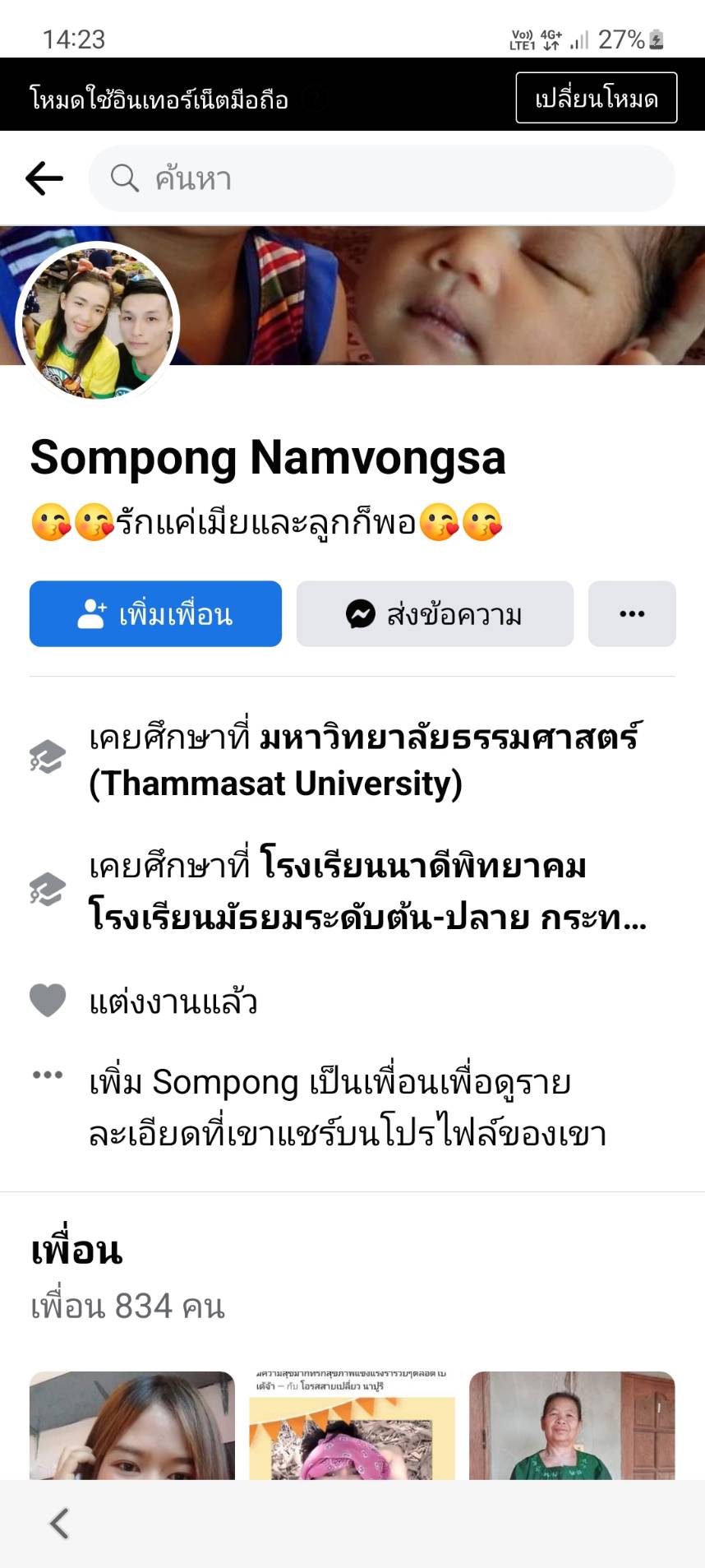Tap the เปลี่ยนโหมด button

tap(596, 98)
